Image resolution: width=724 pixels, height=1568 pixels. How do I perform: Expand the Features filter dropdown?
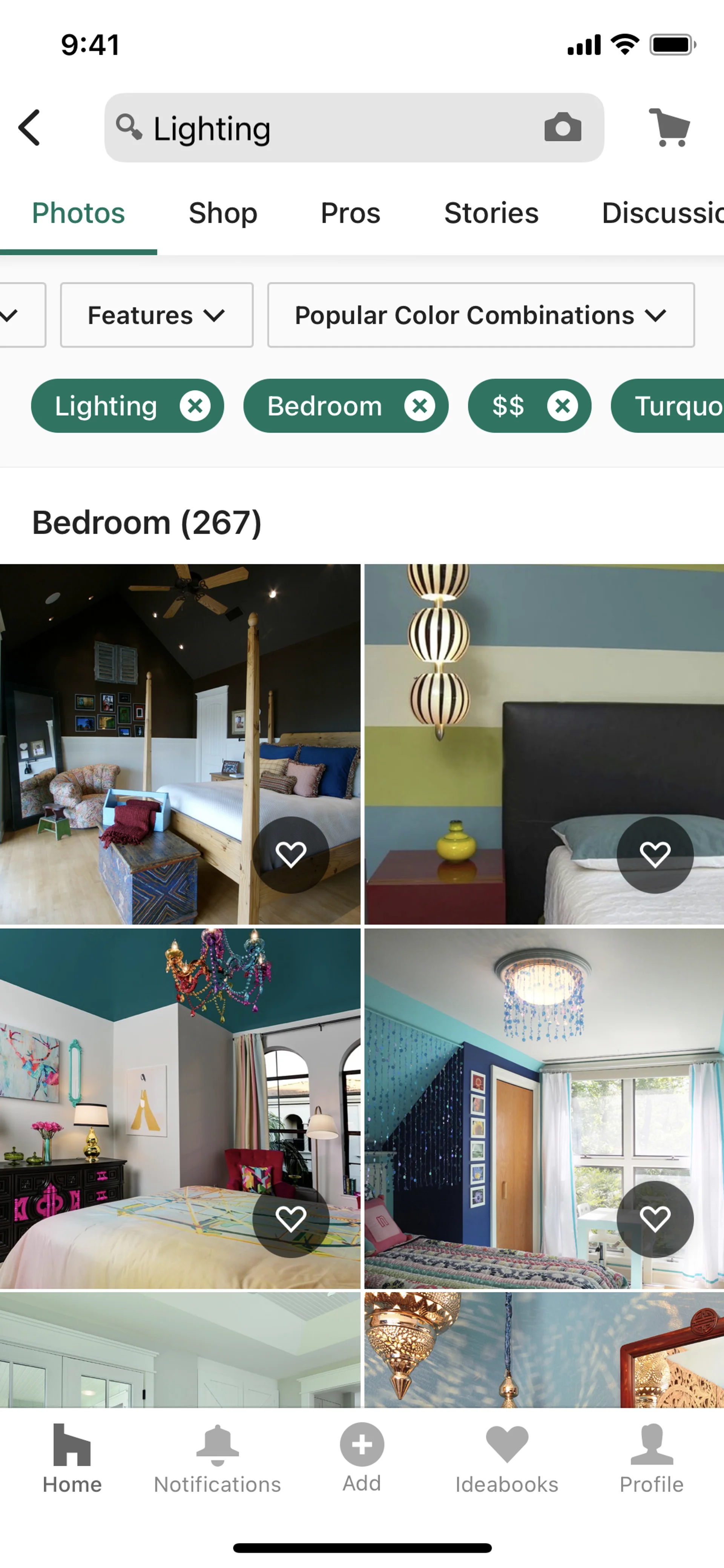156,315
